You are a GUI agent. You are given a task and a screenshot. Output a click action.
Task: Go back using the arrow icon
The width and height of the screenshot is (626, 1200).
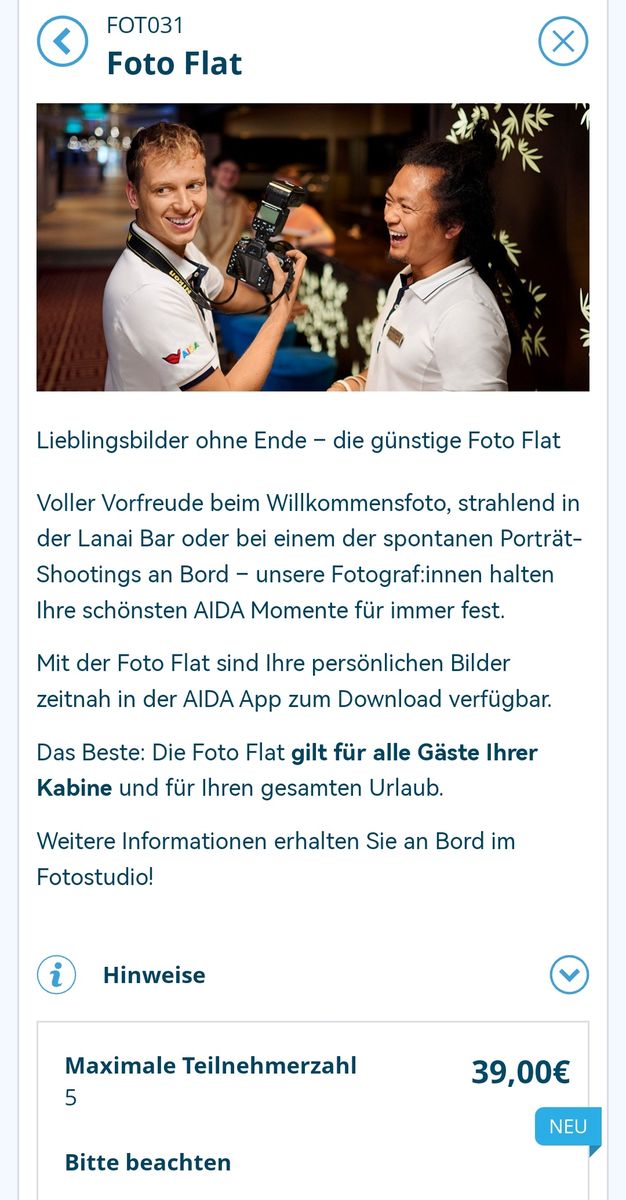[x=62, y=42]
